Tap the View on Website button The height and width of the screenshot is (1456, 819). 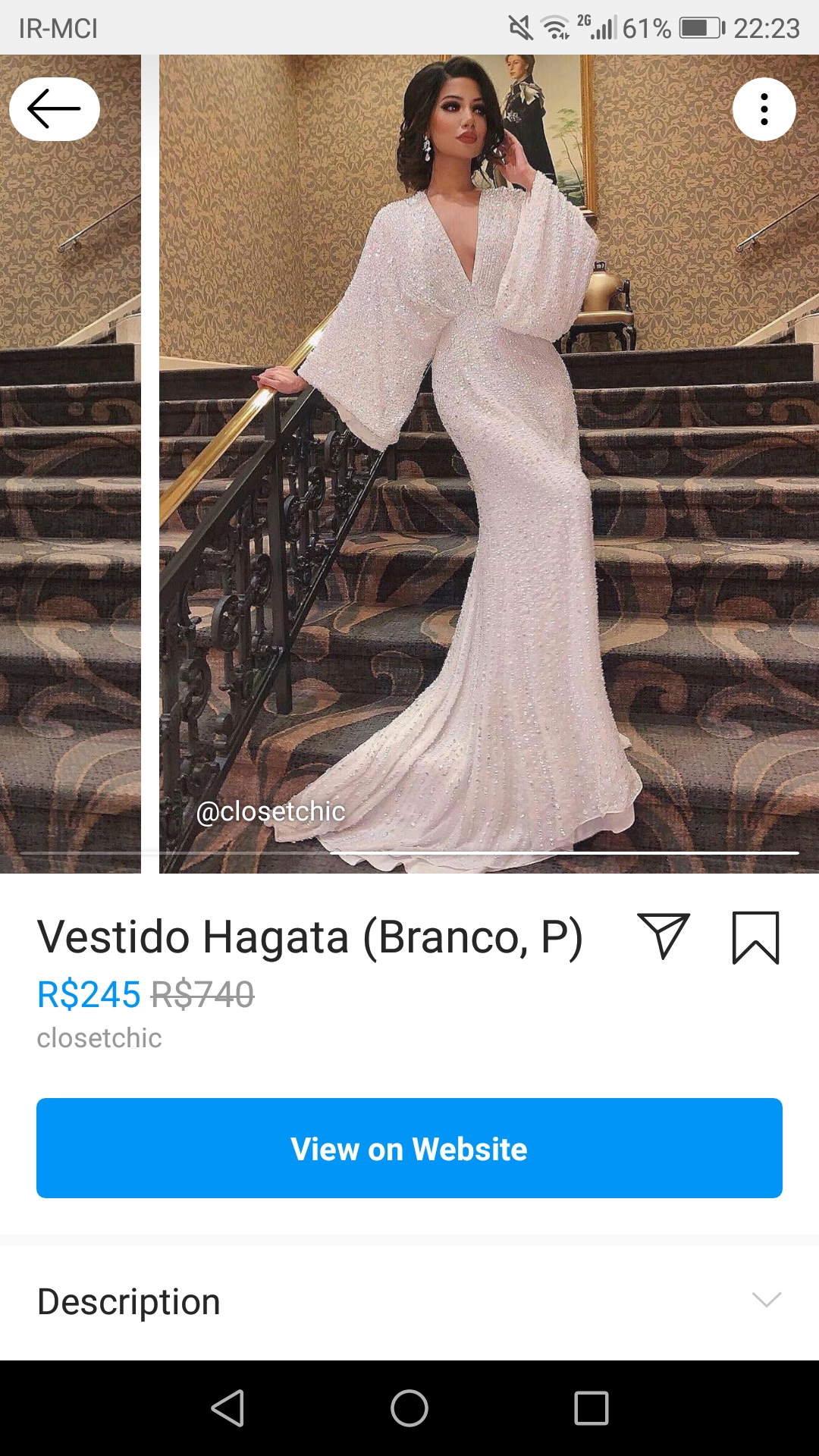(409, 1148)
